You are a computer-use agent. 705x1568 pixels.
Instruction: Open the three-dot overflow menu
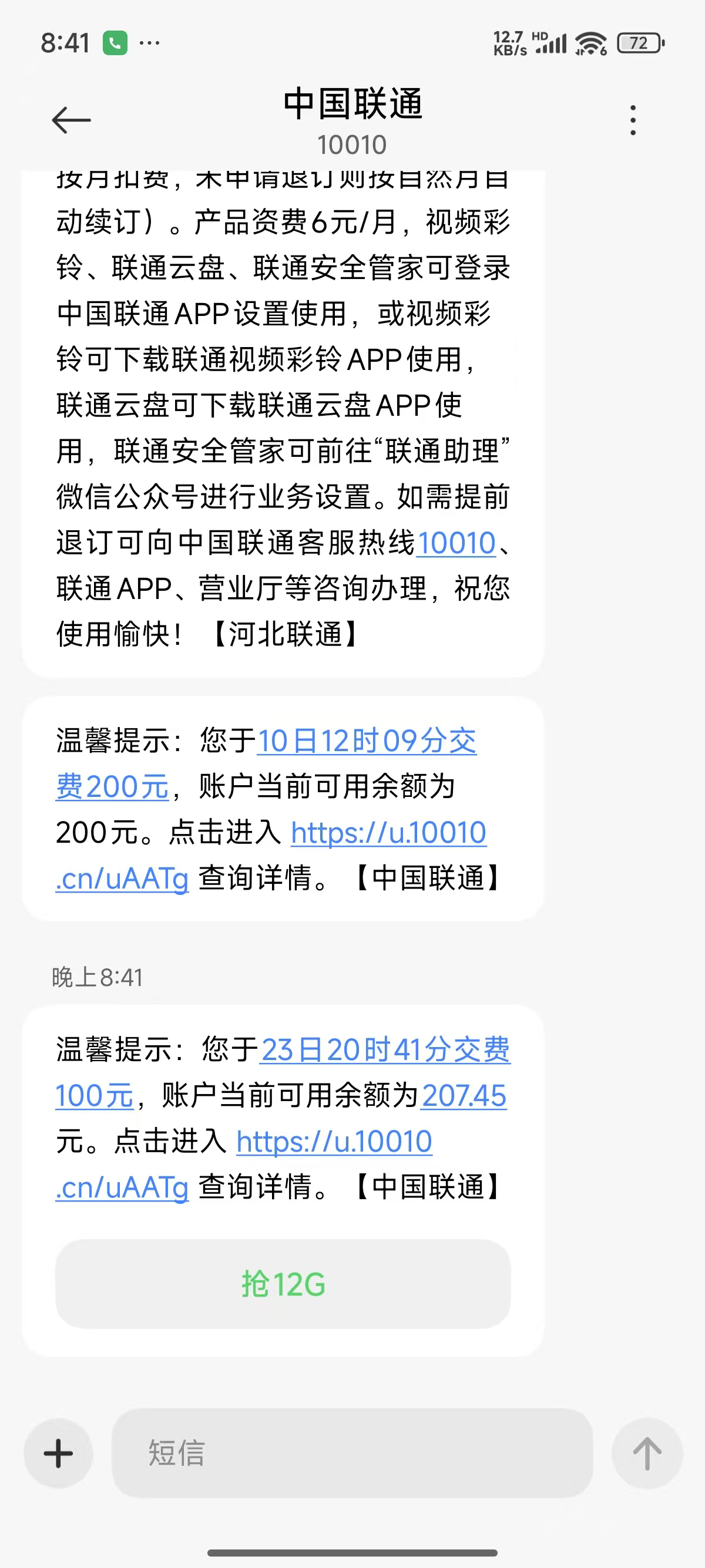pos(632,120)
